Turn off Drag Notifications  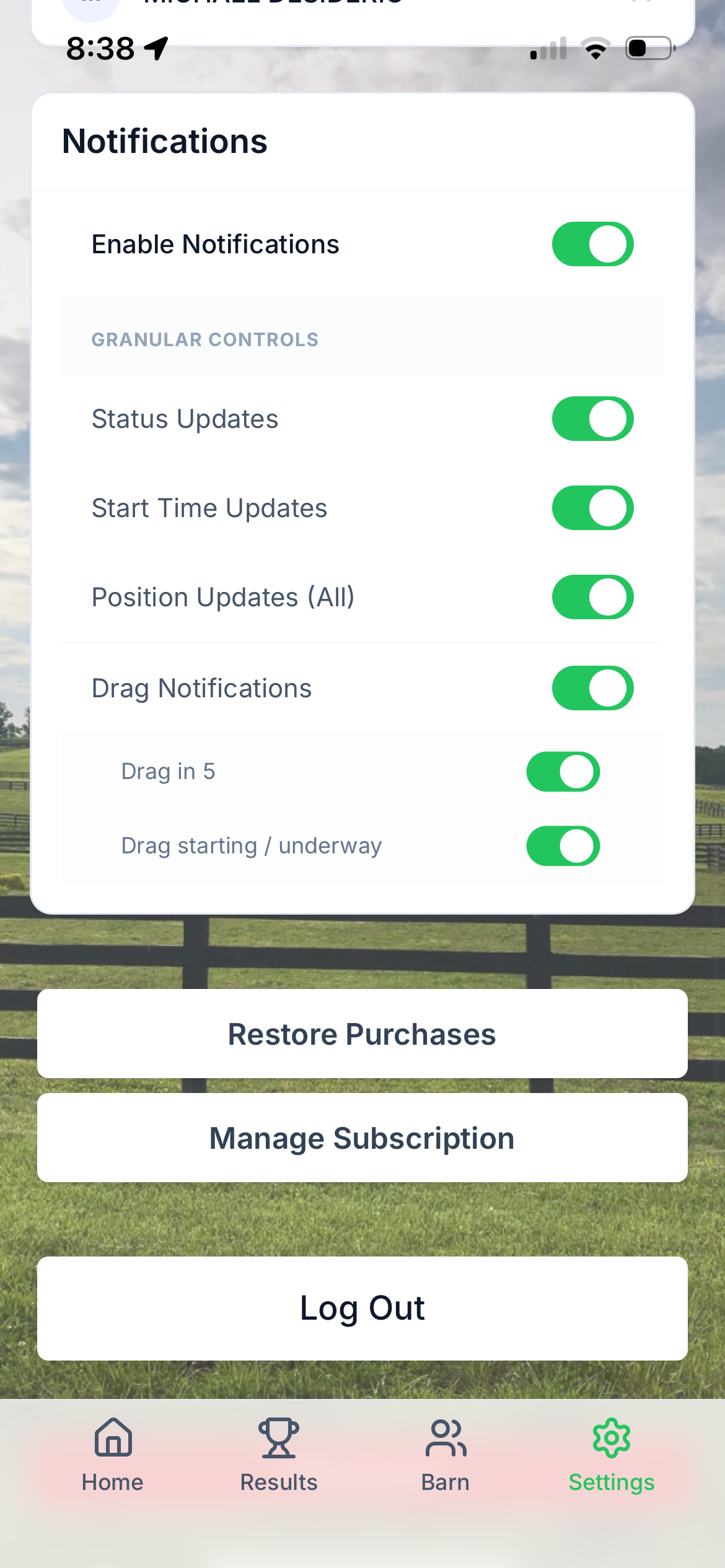coord(592,687)
